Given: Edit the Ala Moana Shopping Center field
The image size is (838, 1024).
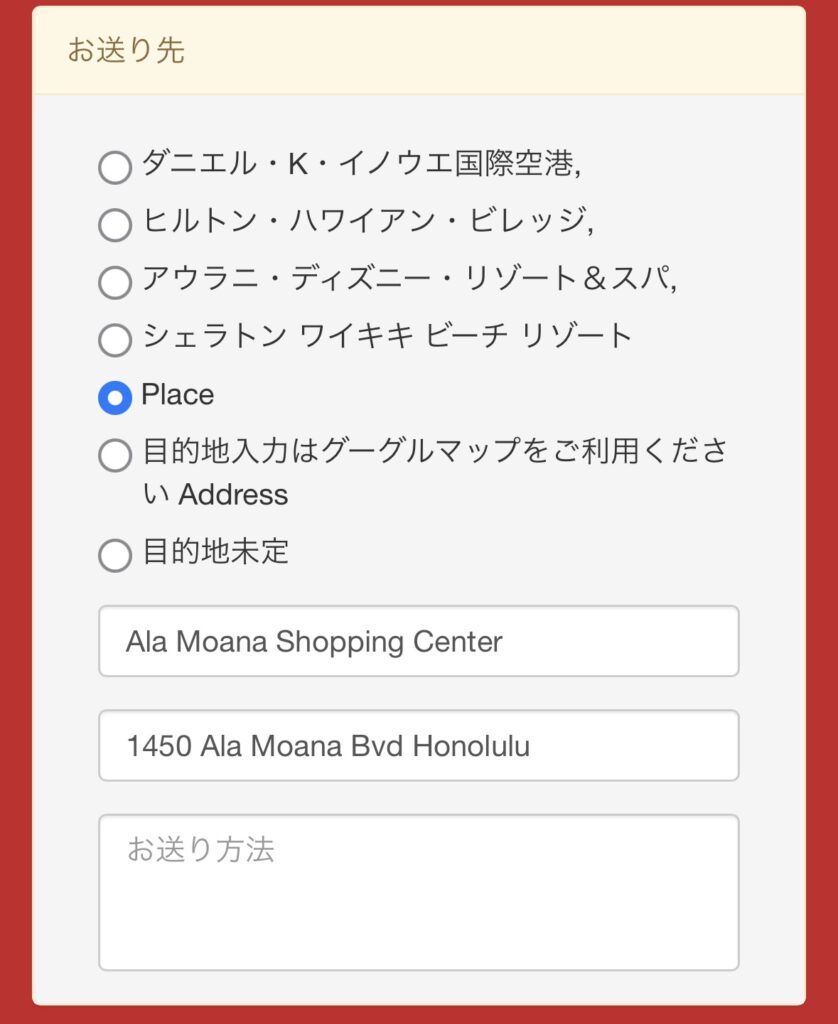Looking at the screenshot, I should [418, 641].
